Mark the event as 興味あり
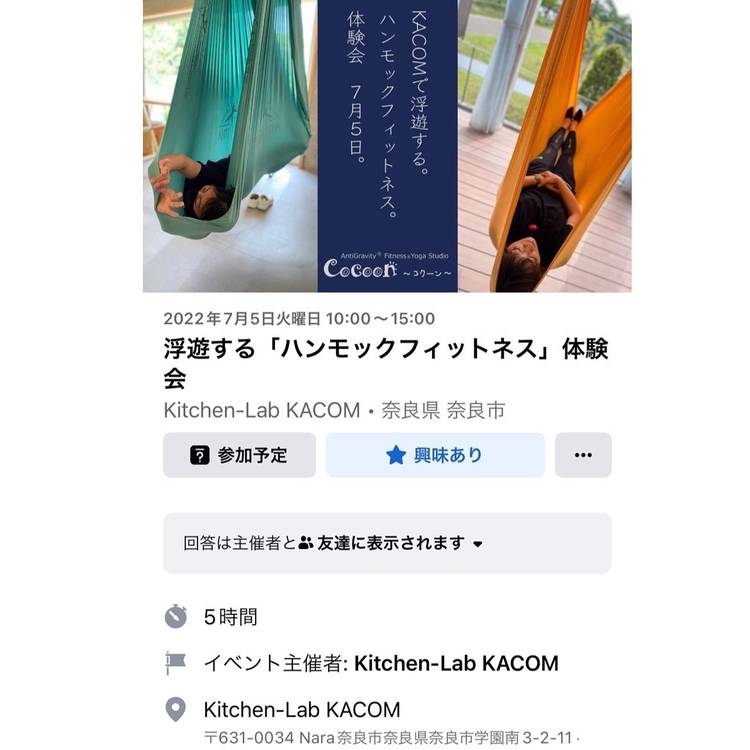Image resolution: width=750 pixels, height=750 pixels. [x=435, y=455]
